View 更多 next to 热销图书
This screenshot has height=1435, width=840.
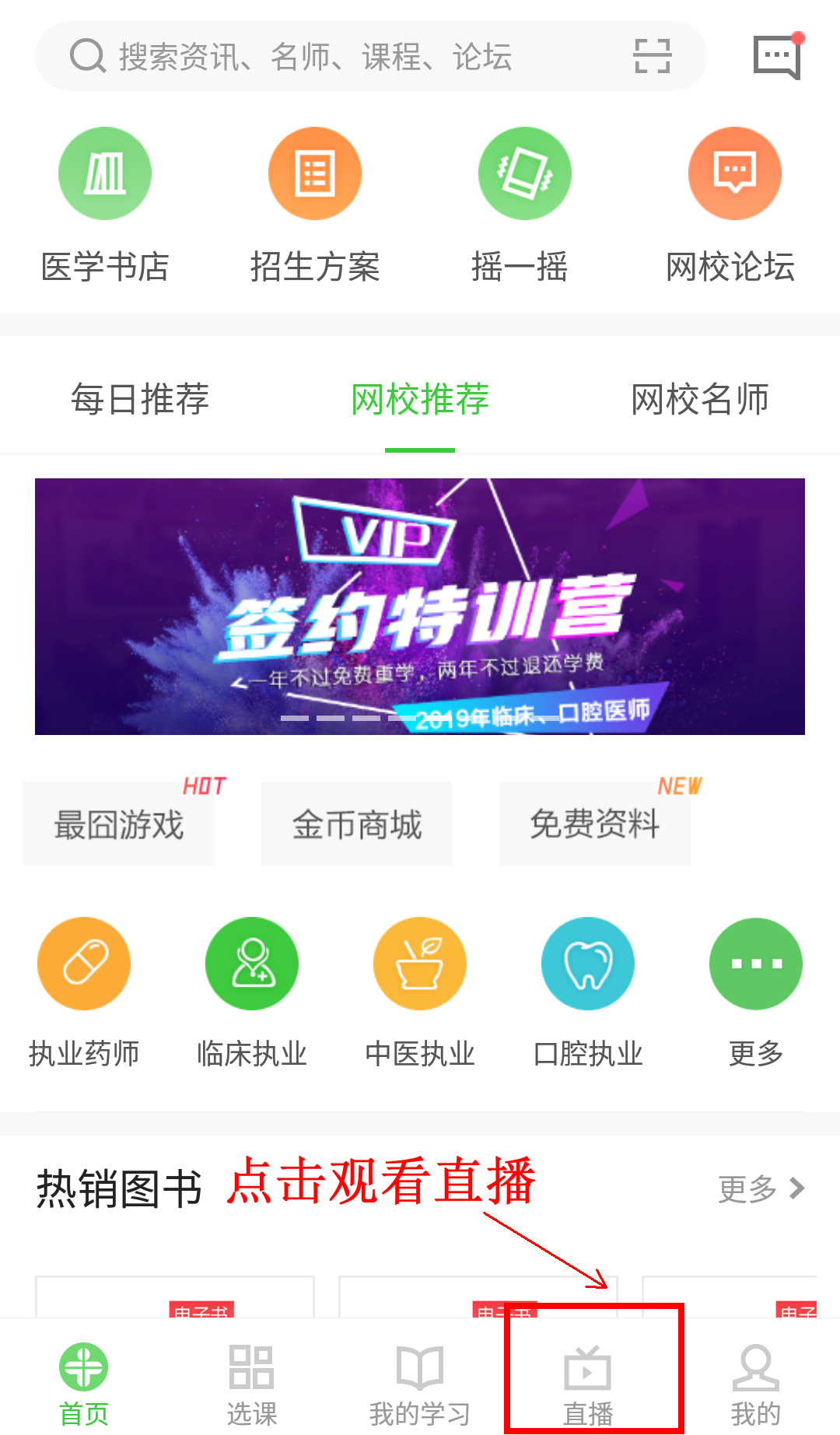tap(760, 1188)
